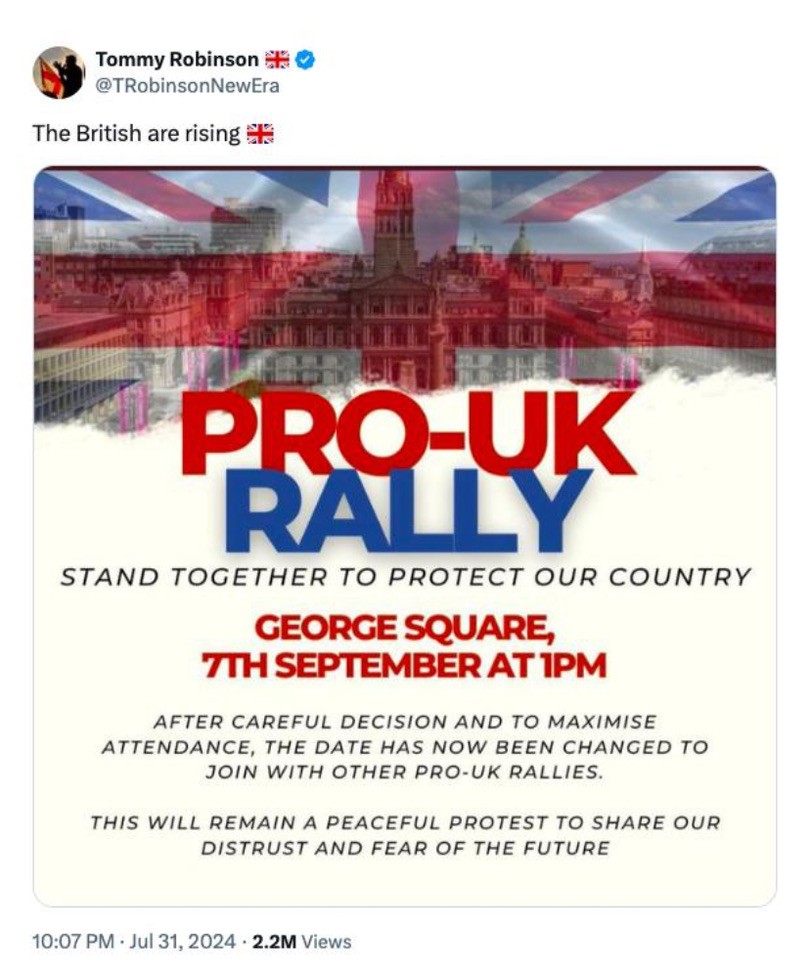Open Tommy Robinson's profile picture

point(59,72)
